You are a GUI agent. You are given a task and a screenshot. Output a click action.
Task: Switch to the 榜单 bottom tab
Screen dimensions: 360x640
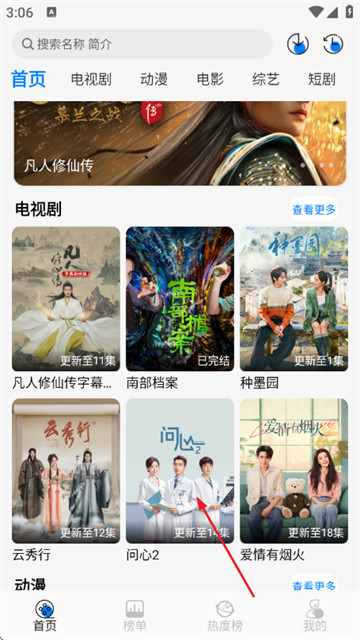[x=135, y=616]
